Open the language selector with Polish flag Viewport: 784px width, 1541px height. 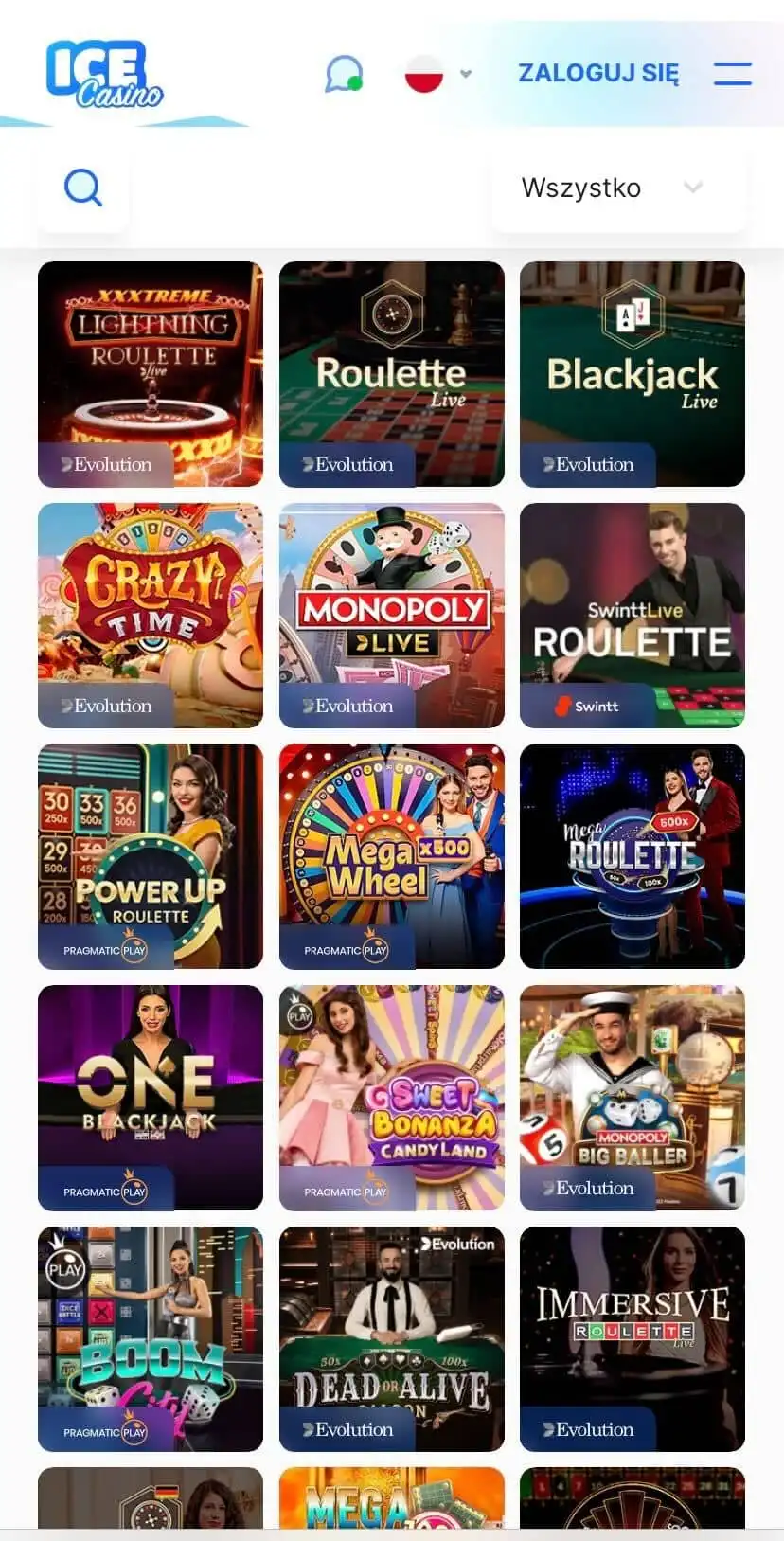pos(437,73)
